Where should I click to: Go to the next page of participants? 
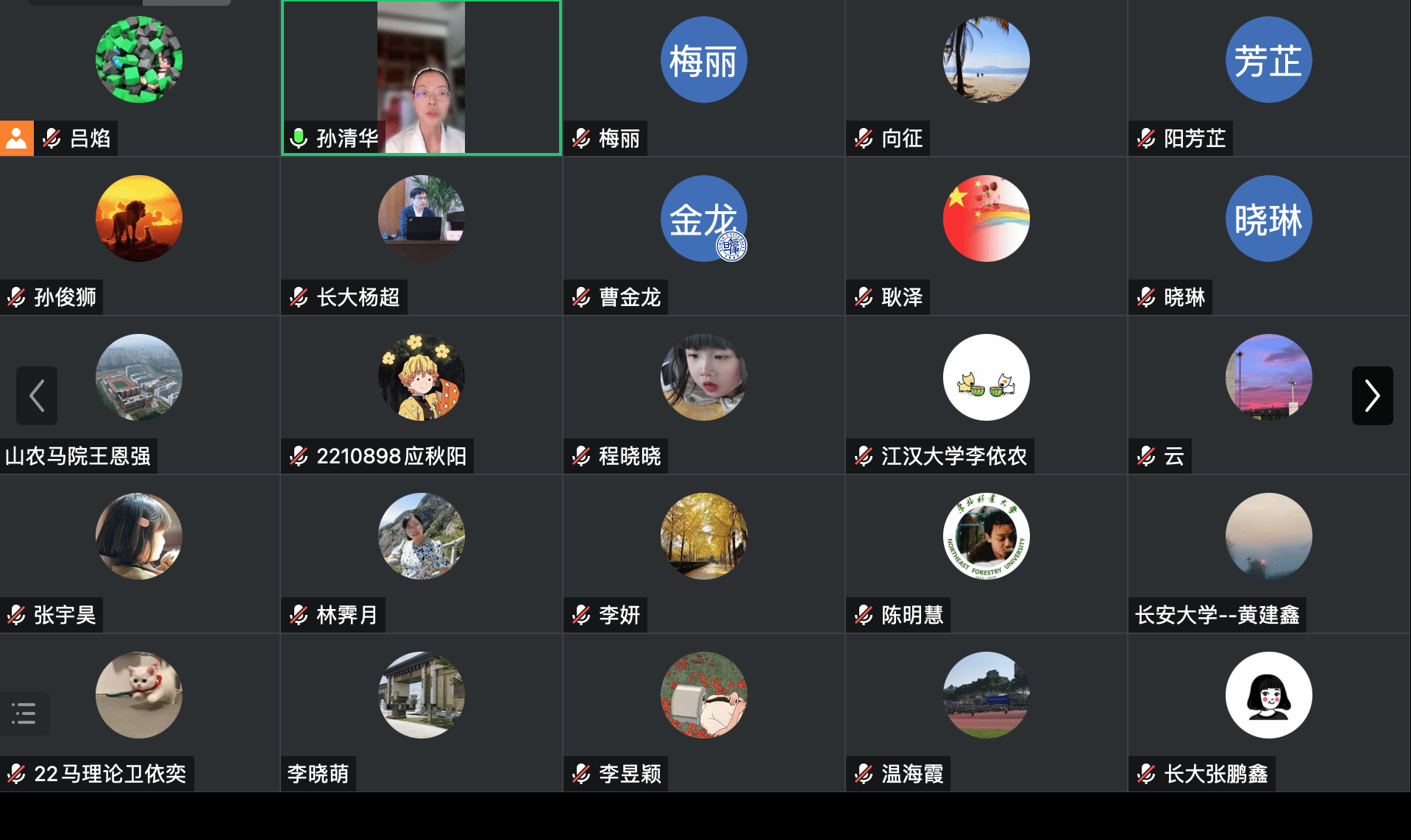coord(1372,396)
